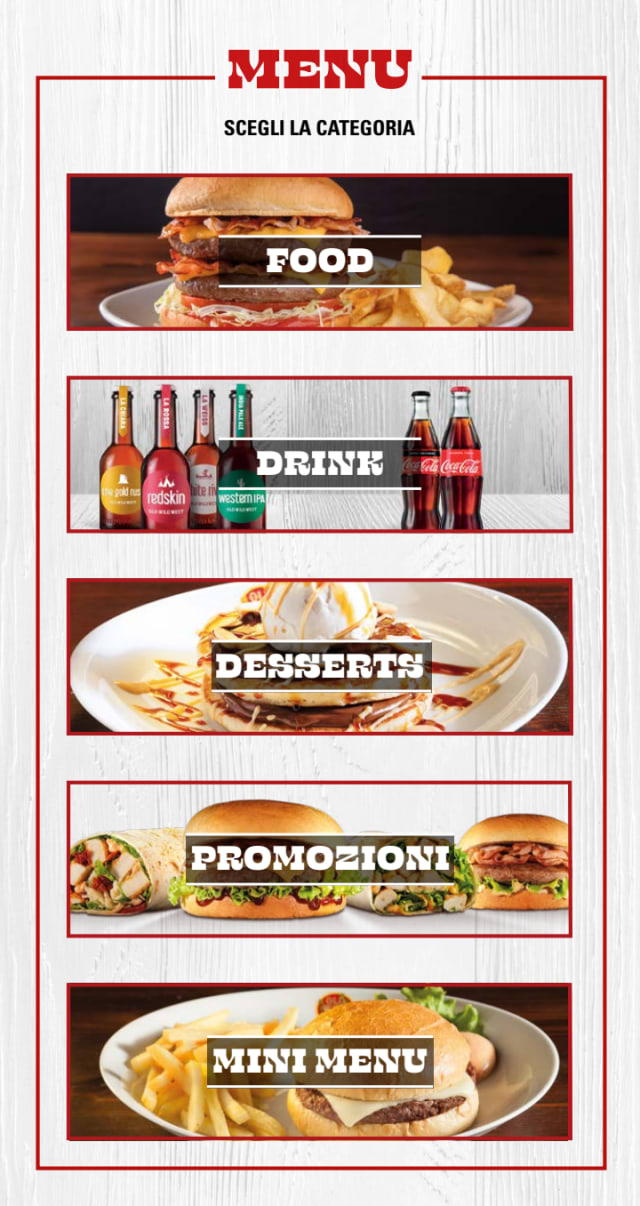Choose the Mini Menu category

pos(319,1061)
